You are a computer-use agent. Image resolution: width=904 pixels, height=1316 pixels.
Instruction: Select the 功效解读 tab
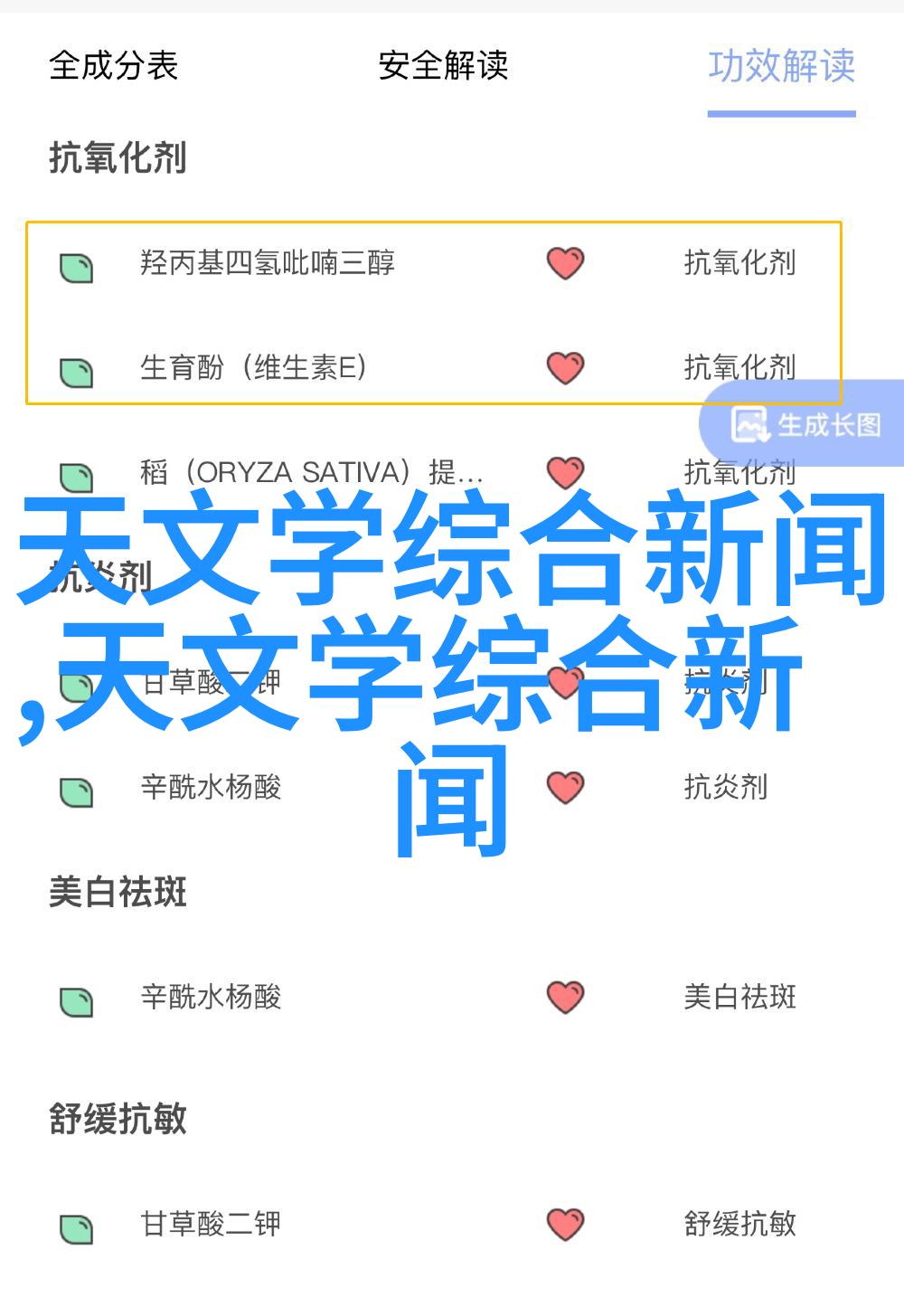point(781,66)
